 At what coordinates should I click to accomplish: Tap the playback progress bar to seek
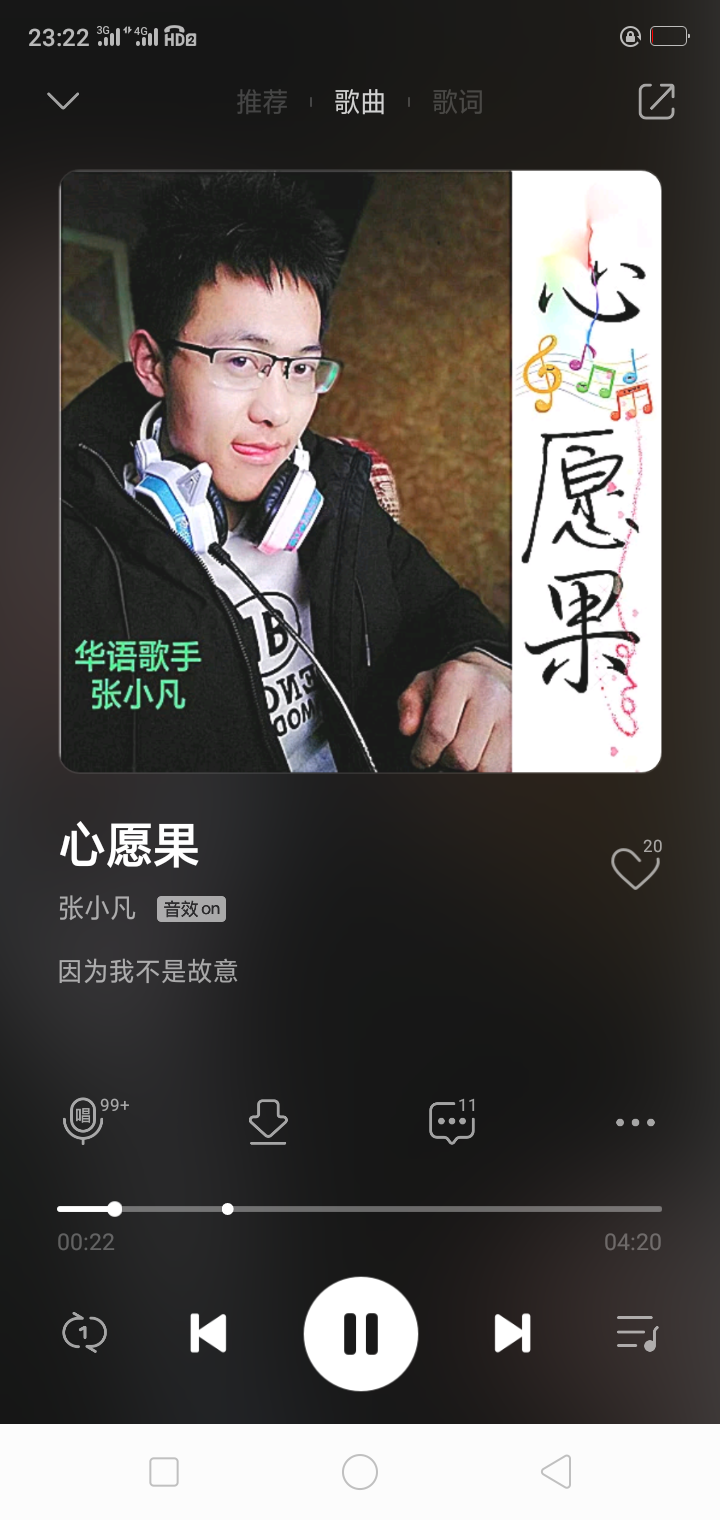tap(359, 1209)
